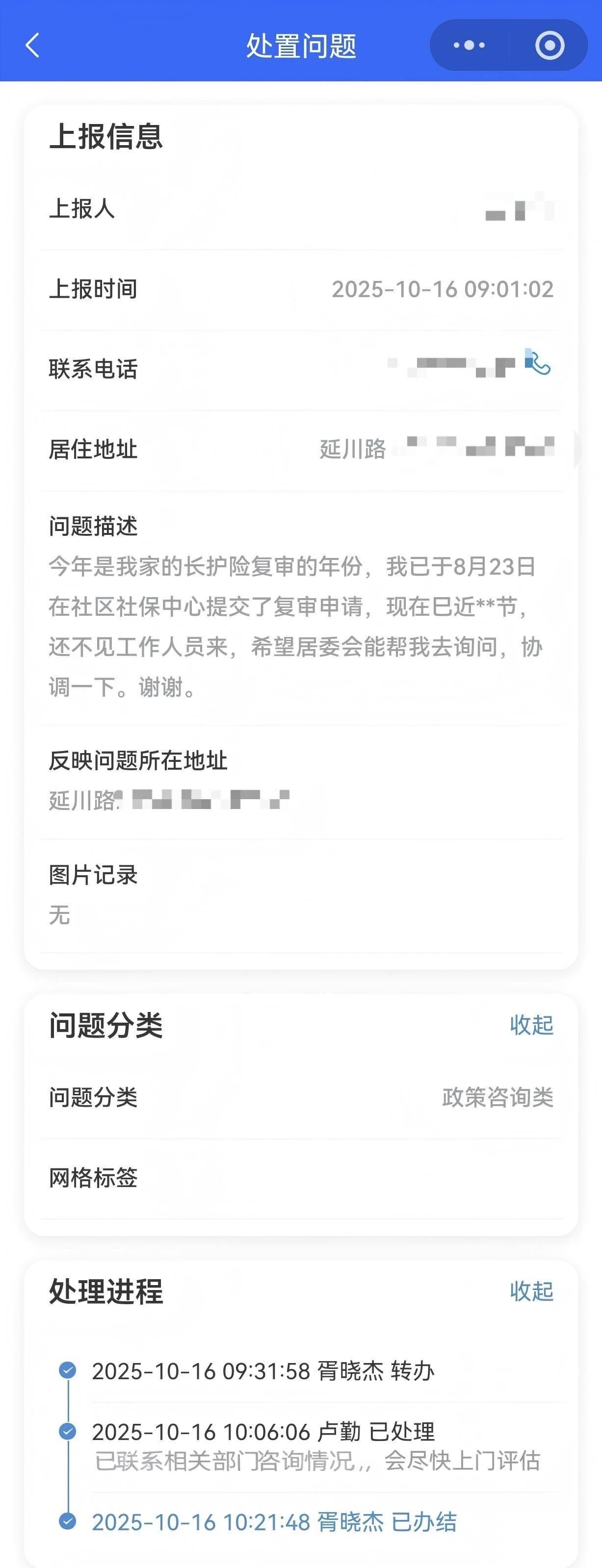
Task: Collapse the 处理进程 section
Action: point(531,1290)
